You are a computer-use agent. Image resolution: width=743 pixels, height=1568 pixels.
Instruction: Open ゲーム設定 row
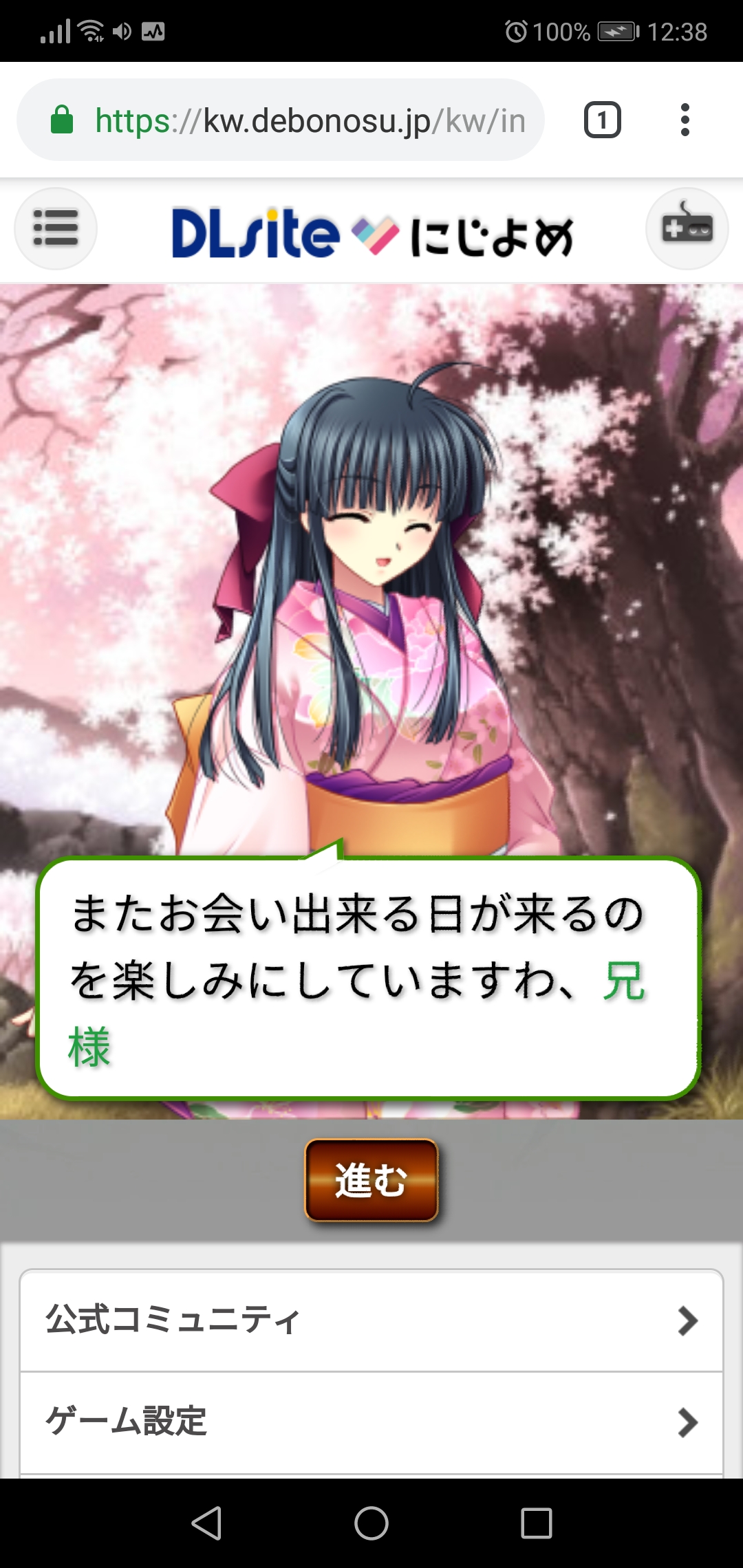pos(371,1422)
